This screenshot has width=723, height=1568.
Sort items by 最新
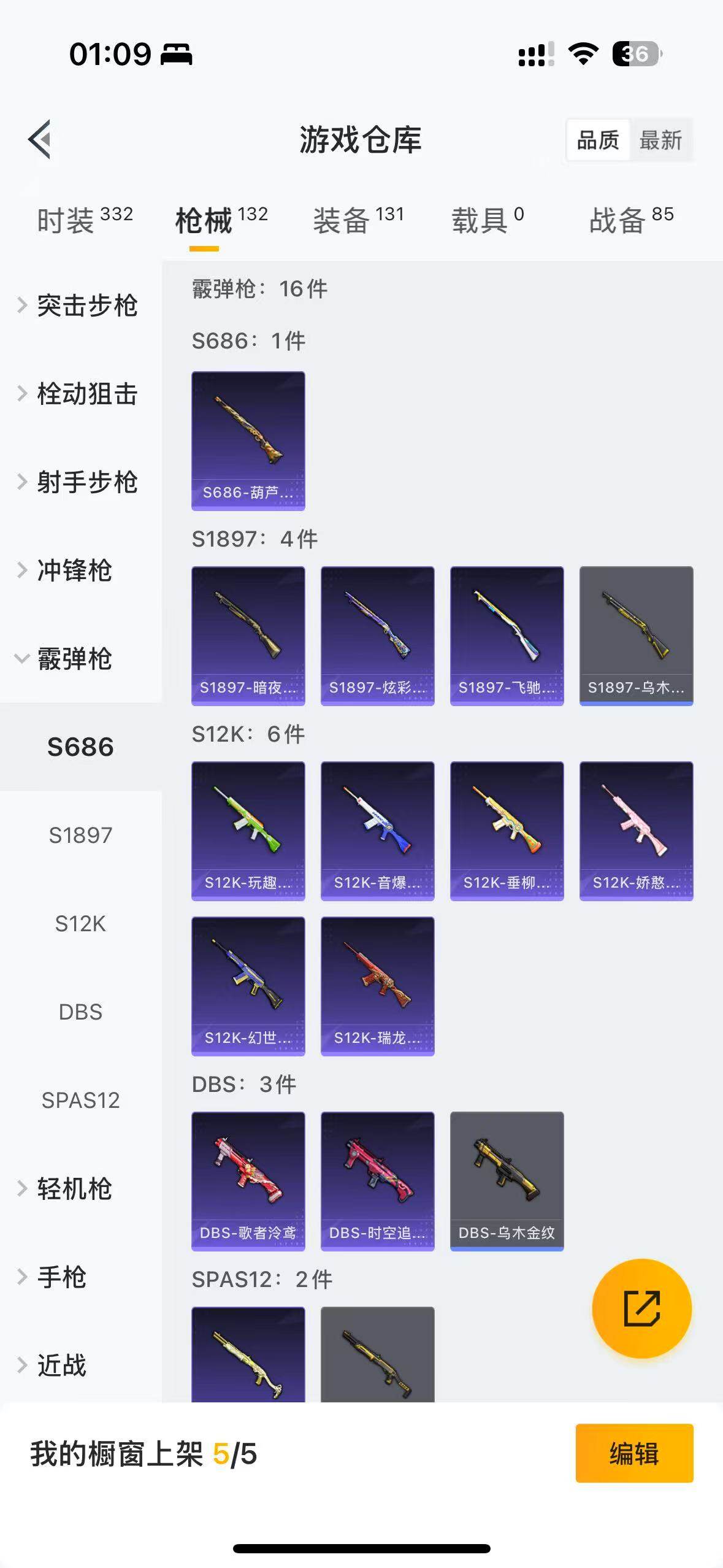[660, 140]
